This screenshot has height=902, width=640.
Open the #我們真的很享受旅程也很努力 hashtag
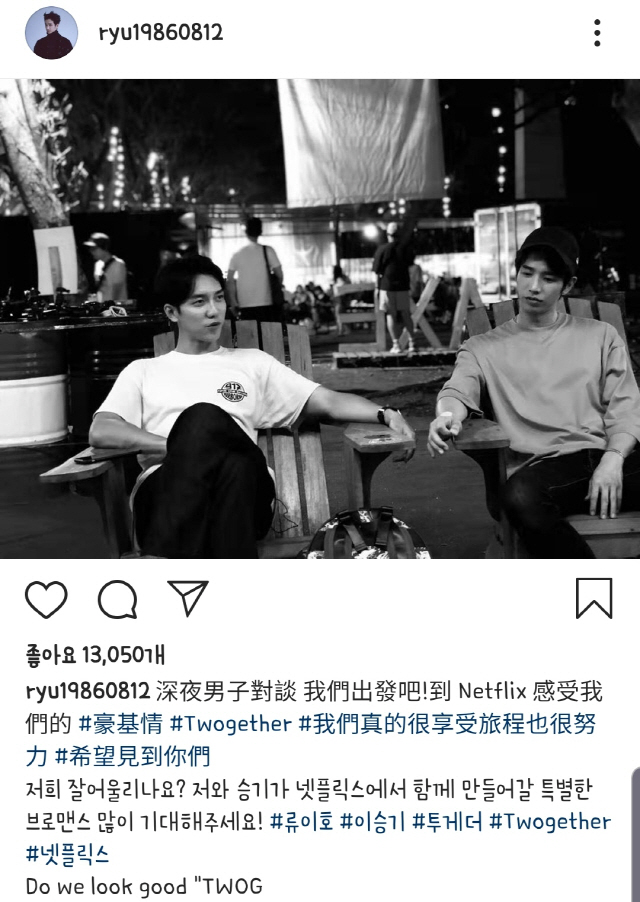pyautogui.click(x=450, y=723)
